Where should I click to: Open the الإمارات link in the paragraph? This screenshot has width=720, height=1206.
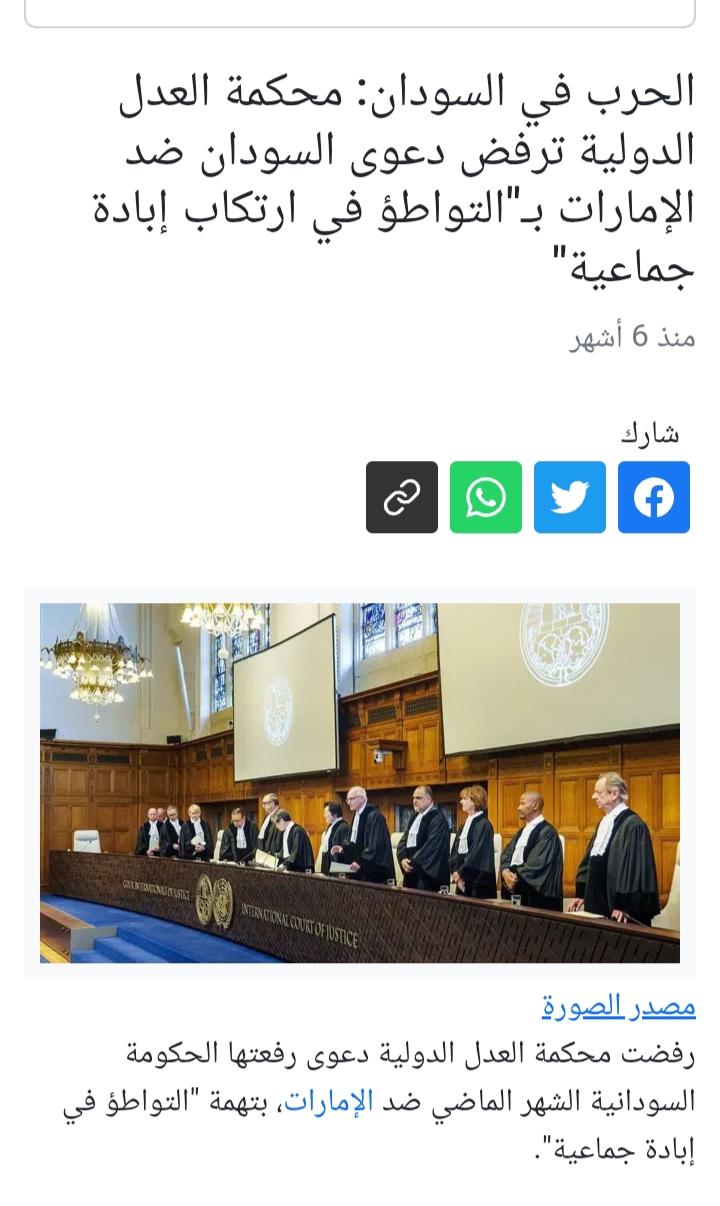click(x=328, y=1101)
